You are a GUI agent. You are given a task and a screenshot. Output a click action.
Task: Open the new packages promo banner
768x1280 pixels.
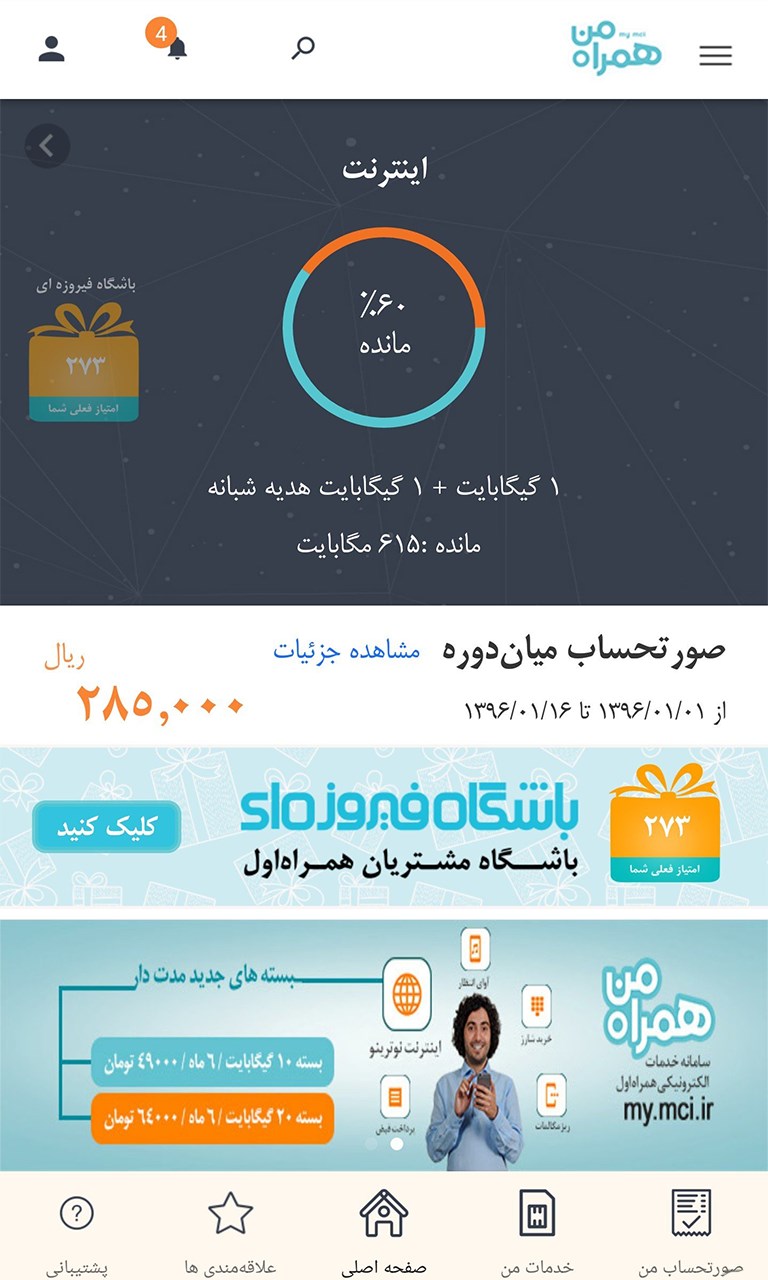pyautogui.click(x=384, y=1045)
